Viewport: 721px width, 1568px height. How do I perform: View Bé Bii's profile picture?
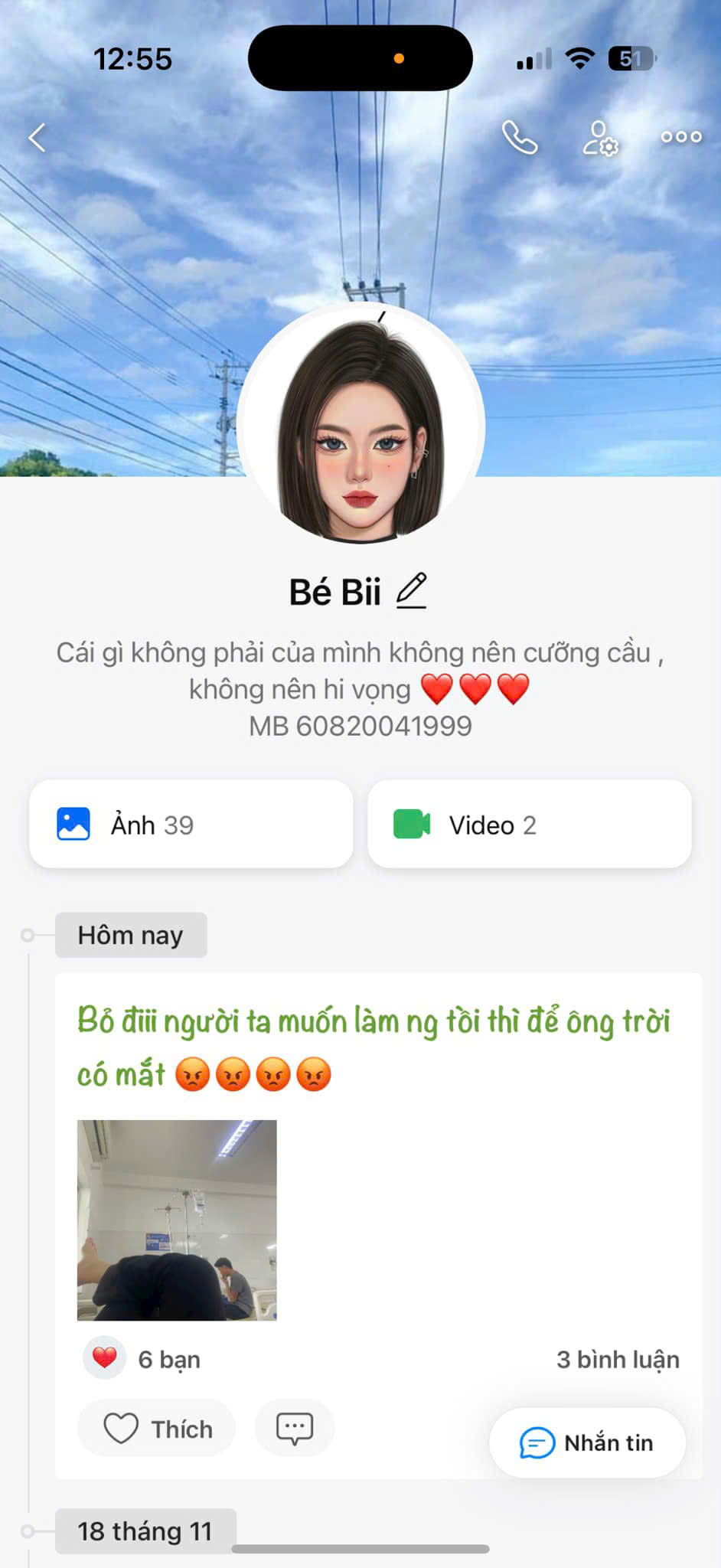point(360,426)
